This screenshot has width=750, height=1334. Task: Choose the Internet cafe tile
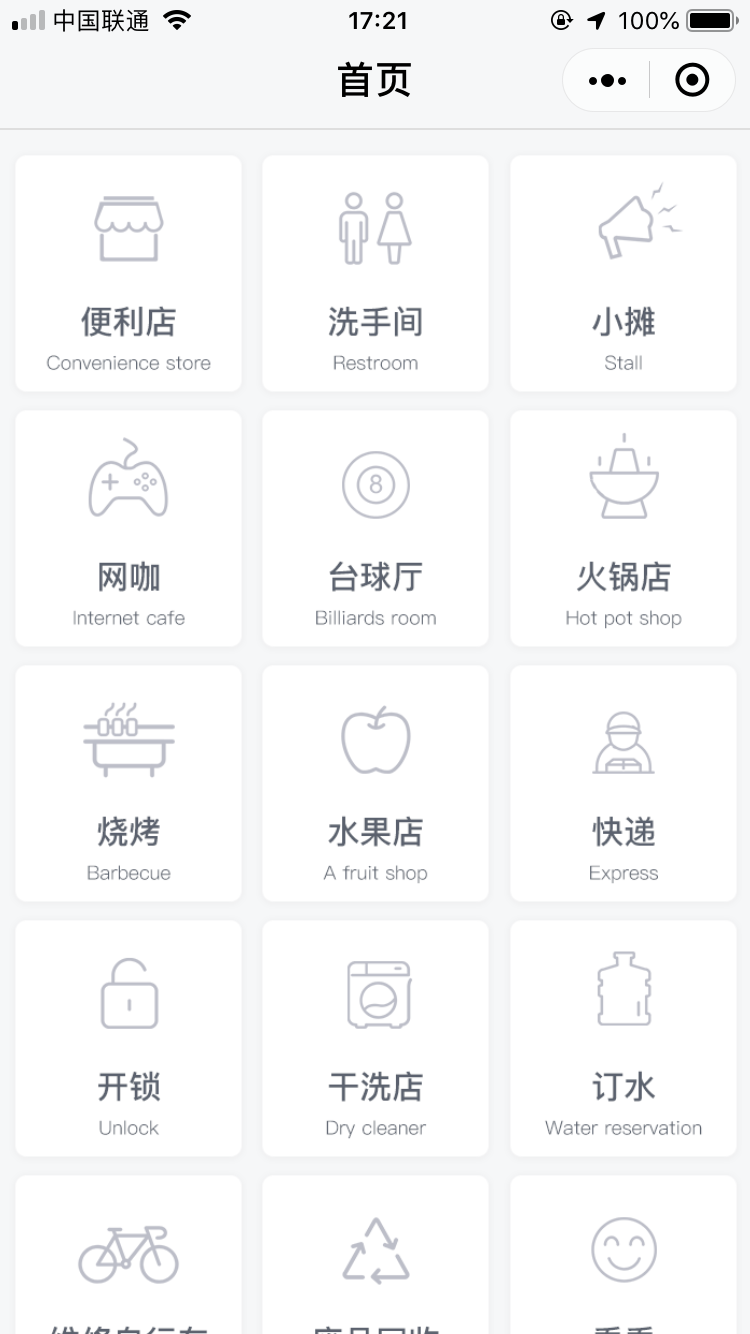point(128,528)
